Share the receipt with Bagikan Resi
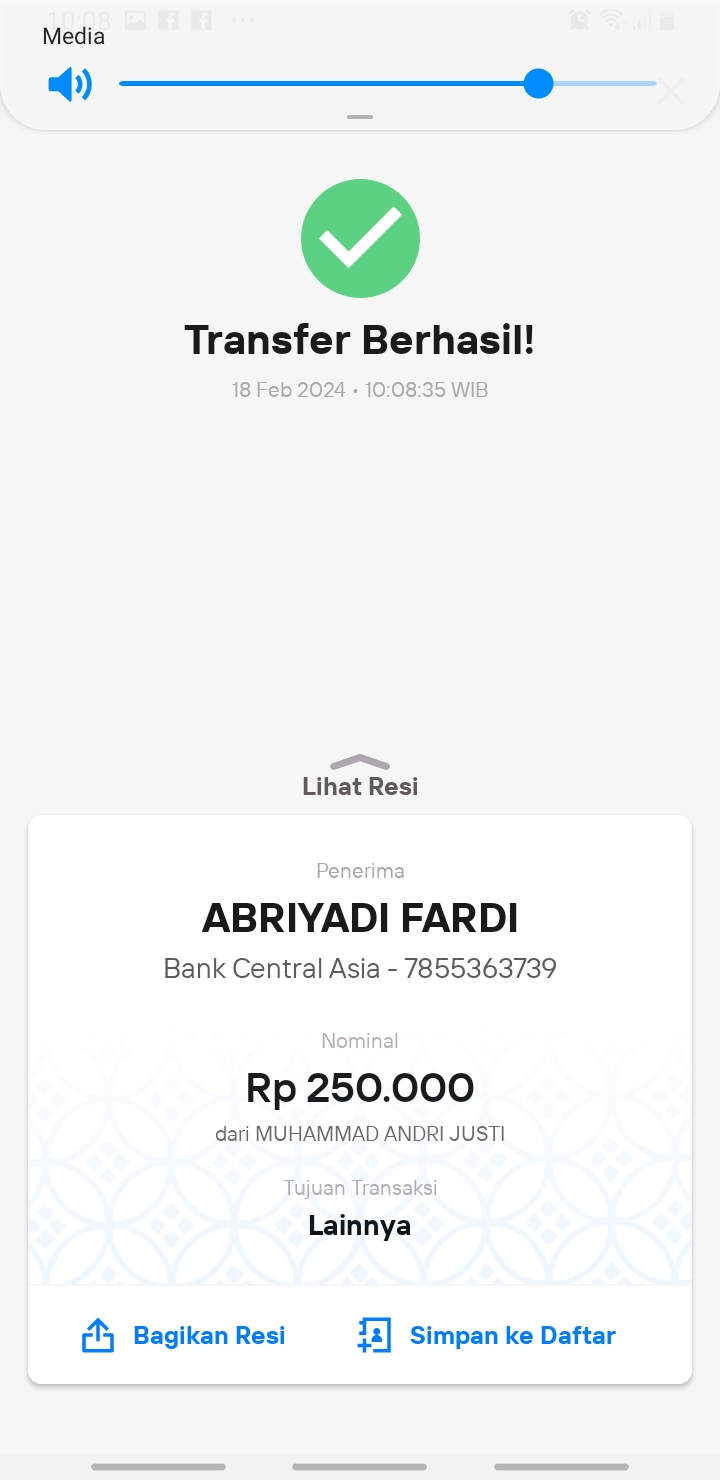Screen dimensions: 720x1480 click(183, 1336)
